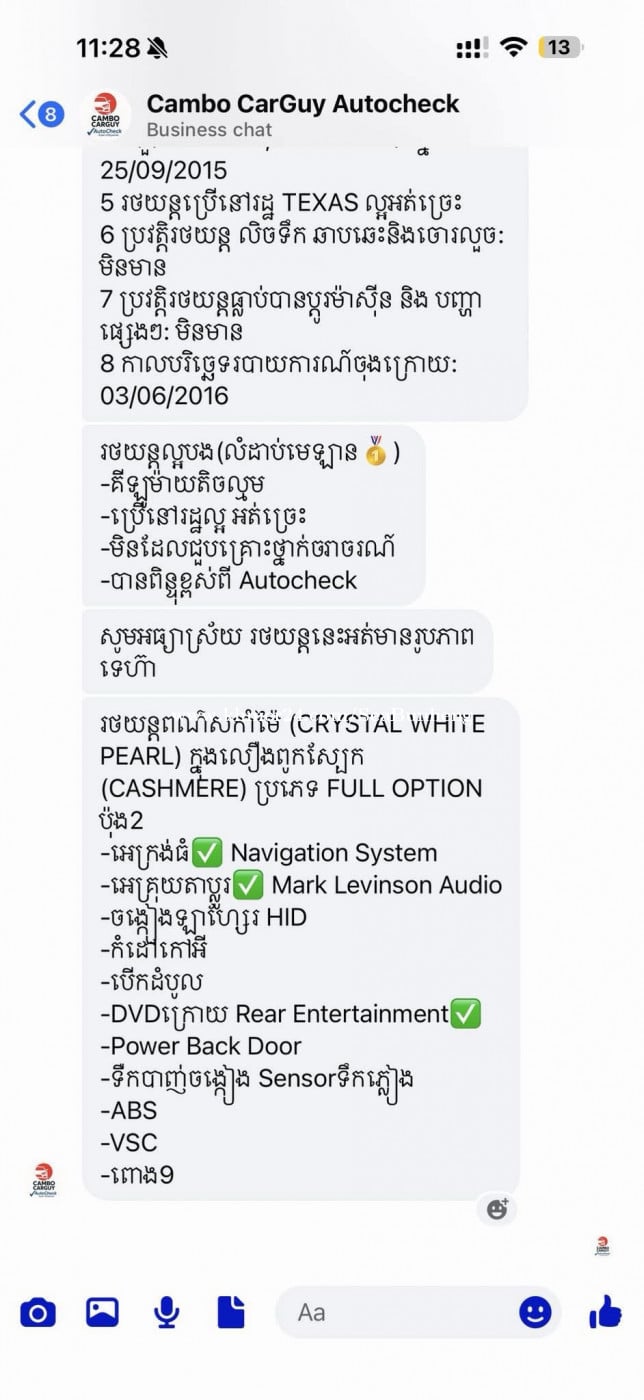644x1400 pixels.
Task: Go back to the chat list
Action: pos(40,114)
